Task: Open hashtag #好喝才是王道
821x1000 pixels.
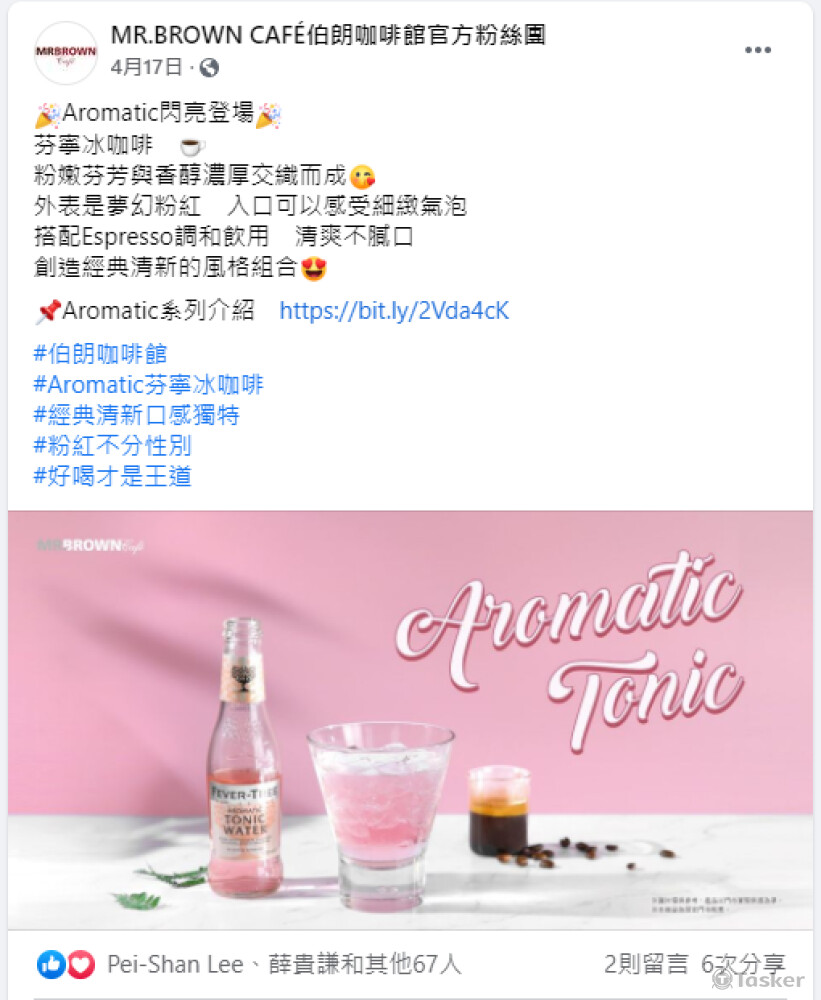Action: [x=112, y=476]
